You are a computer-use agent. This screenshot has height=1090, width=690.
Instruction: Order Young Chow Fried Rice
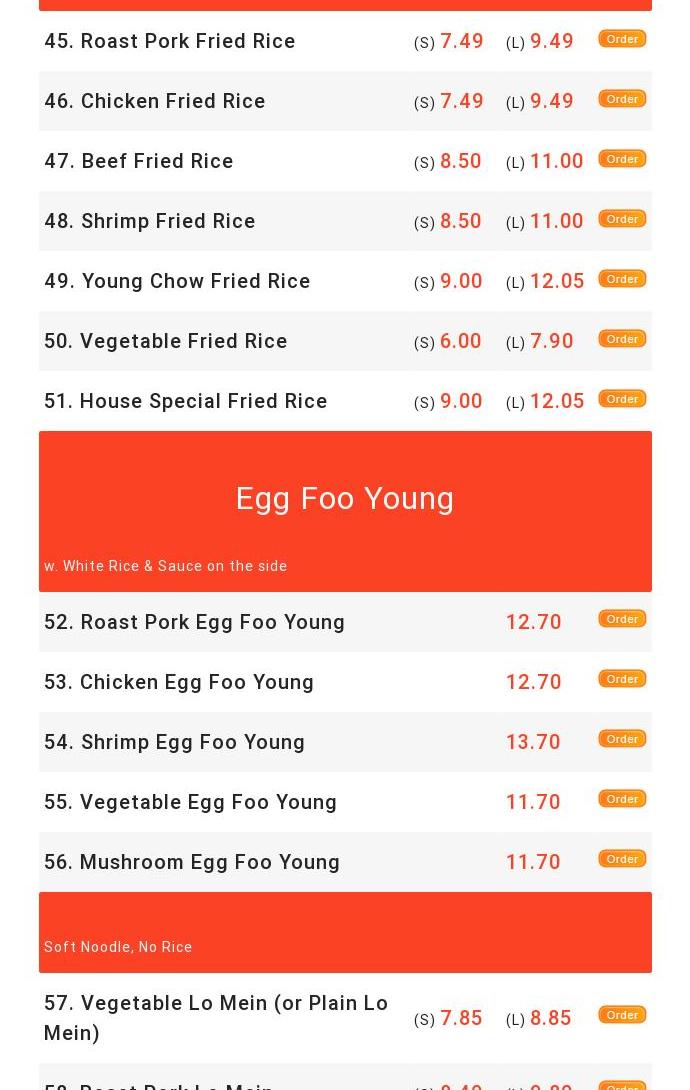tap(622, 279)
